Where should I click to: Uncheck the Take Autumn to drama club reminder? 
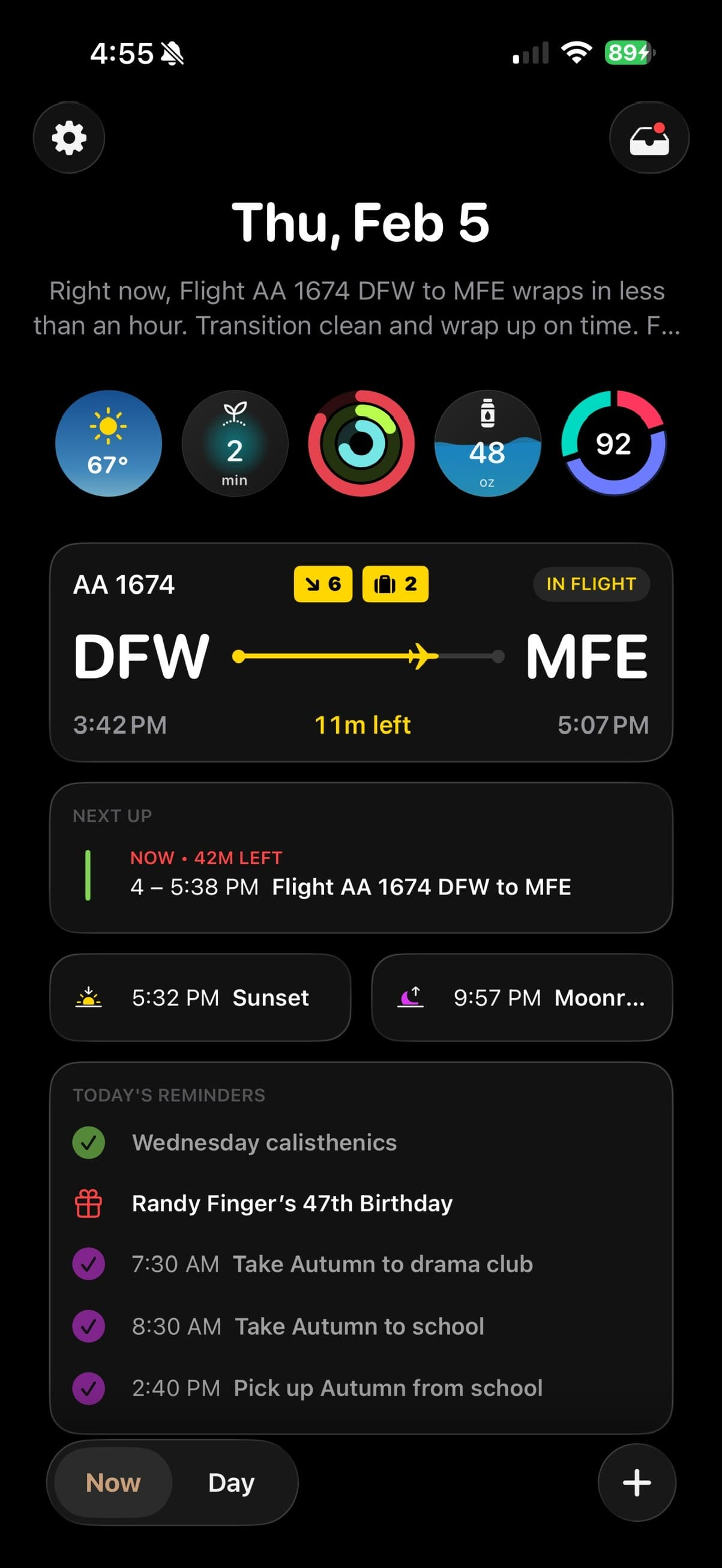88,1264
